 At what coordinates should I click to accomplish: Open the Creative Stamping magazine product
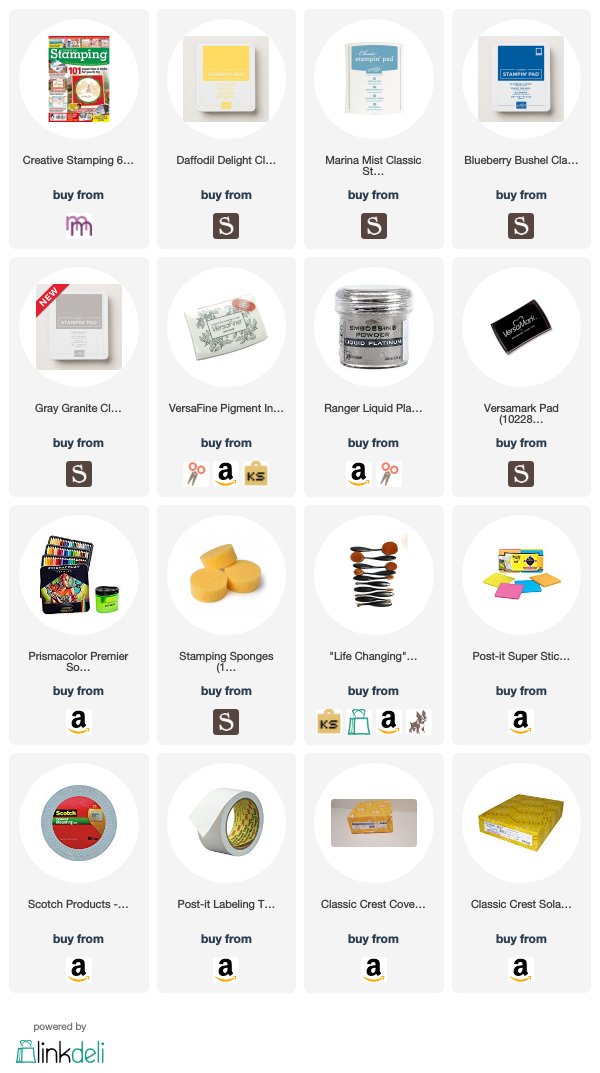point(79,79)
